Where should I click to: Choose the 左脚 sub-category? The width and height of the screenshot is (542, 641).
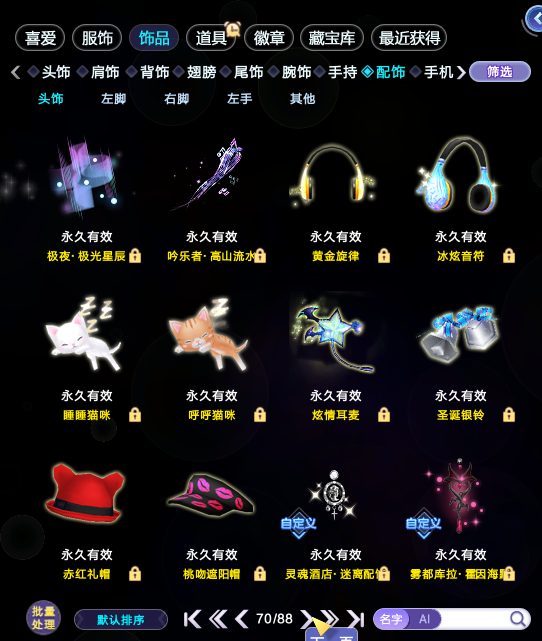pos(113,99)
